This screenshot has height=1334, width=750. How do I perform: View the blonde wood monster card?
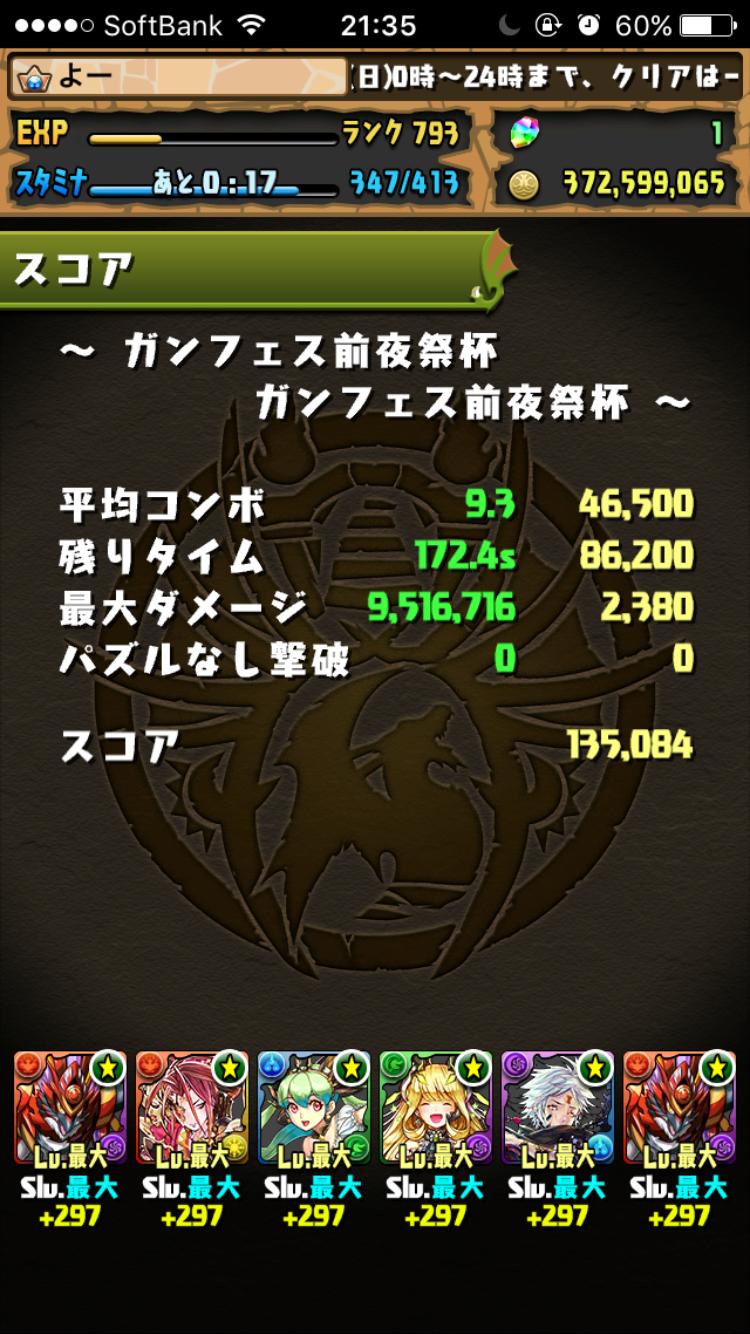[436, 1108]
